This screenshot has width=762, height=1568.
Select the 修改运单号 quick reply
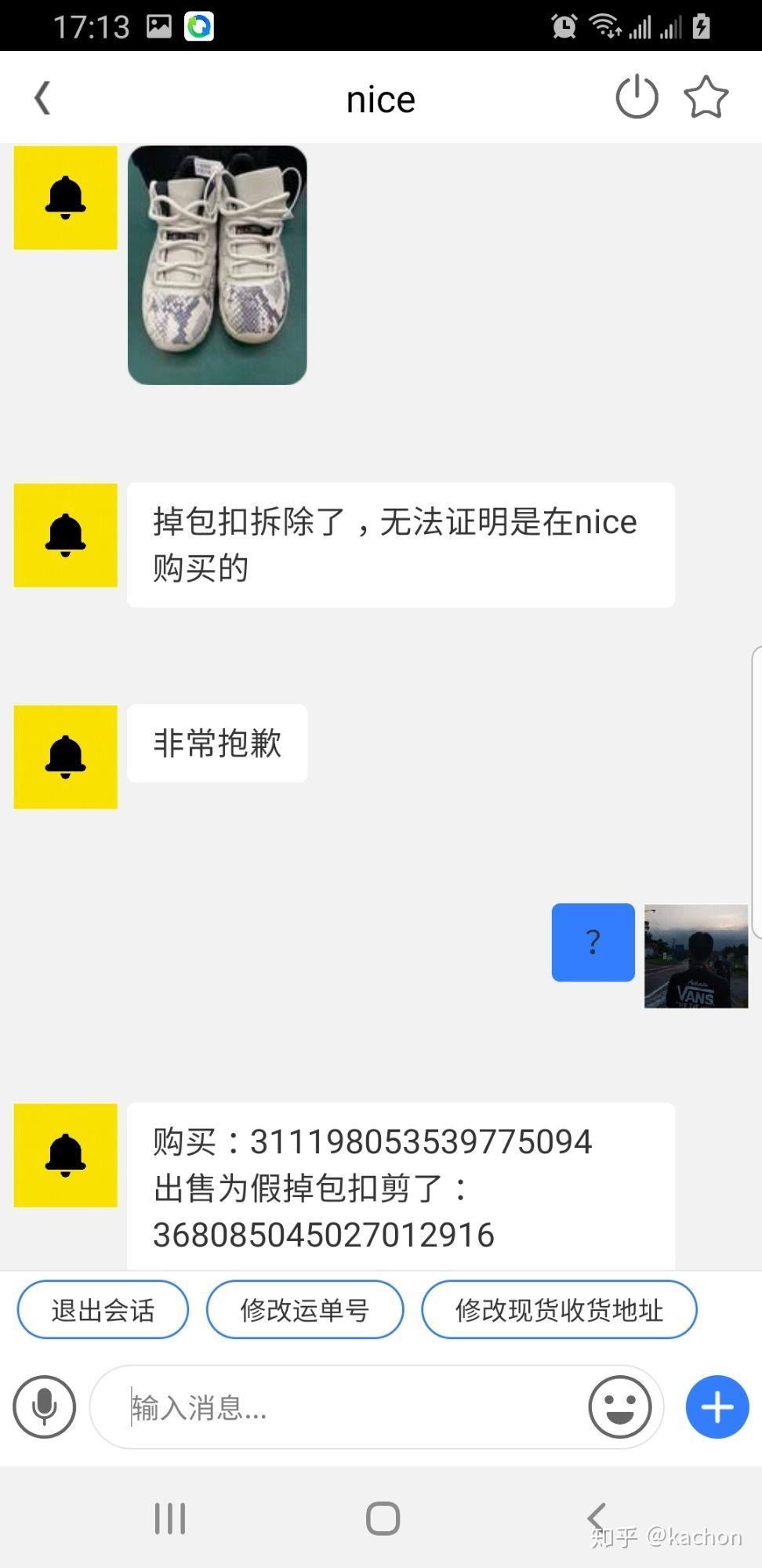[305, 1310]
